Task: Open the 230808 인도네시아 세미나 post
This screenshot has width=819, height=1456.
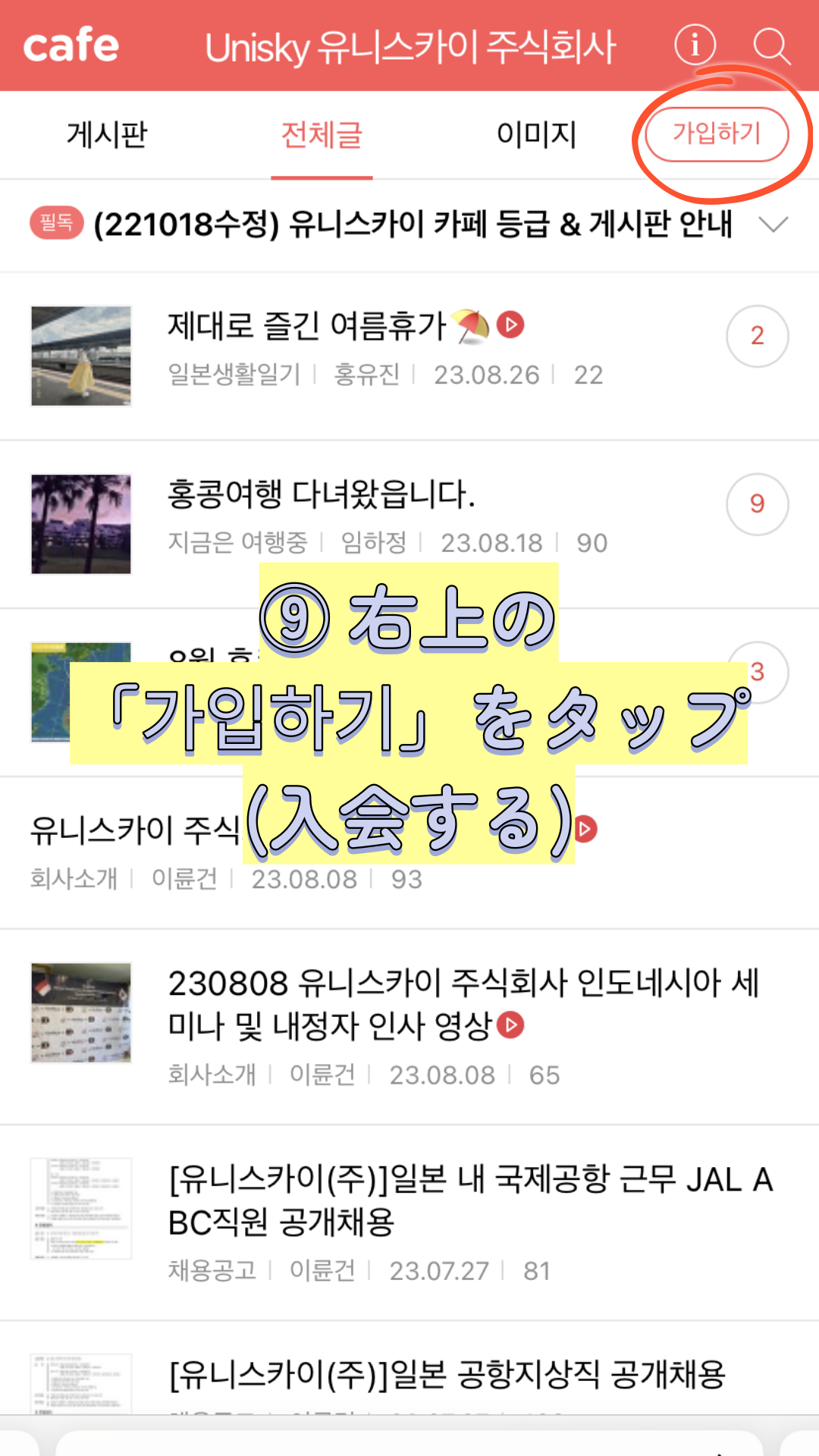Action: click(x=463, y=1005)
